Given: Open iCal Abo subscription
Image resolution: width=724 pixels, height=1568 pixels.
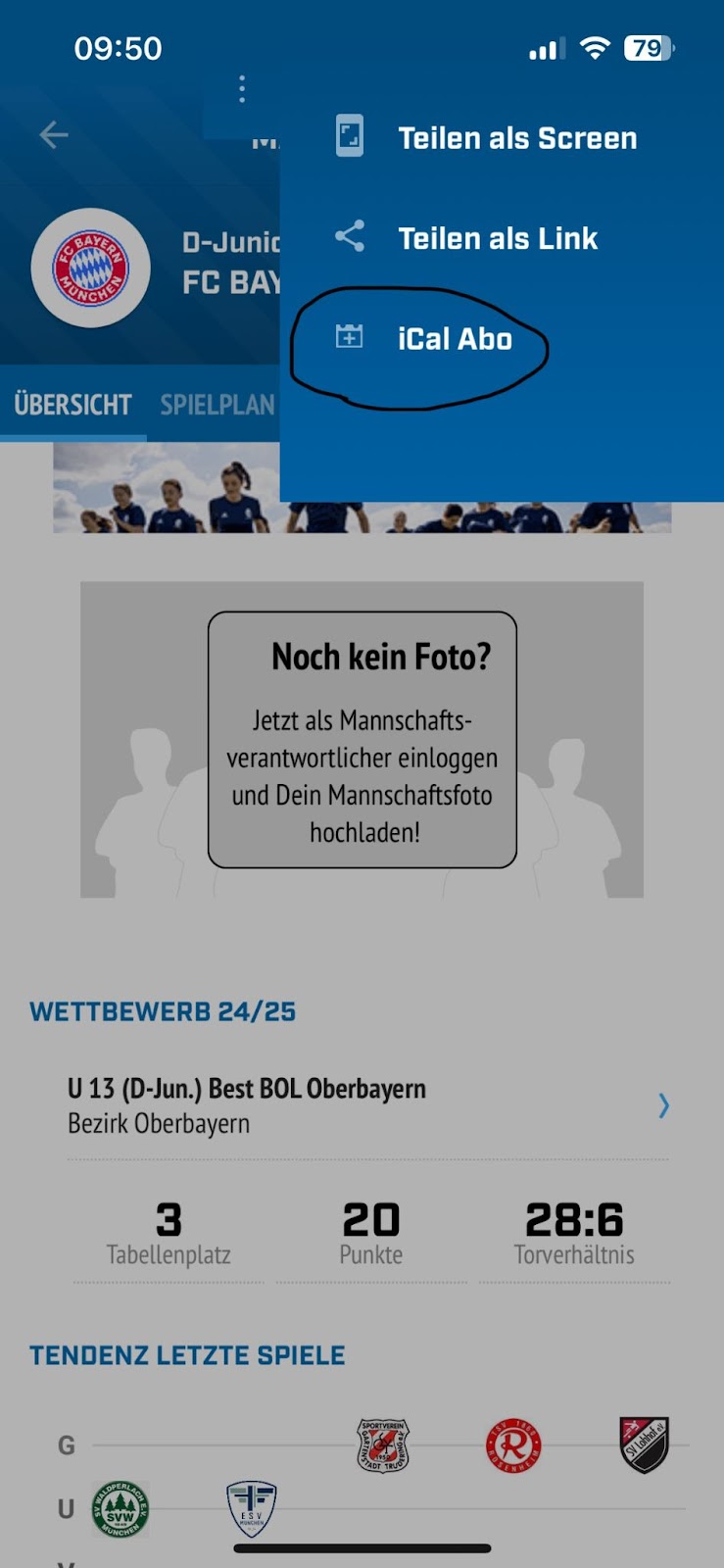Looking at the screenshot, I should (454, 339).
